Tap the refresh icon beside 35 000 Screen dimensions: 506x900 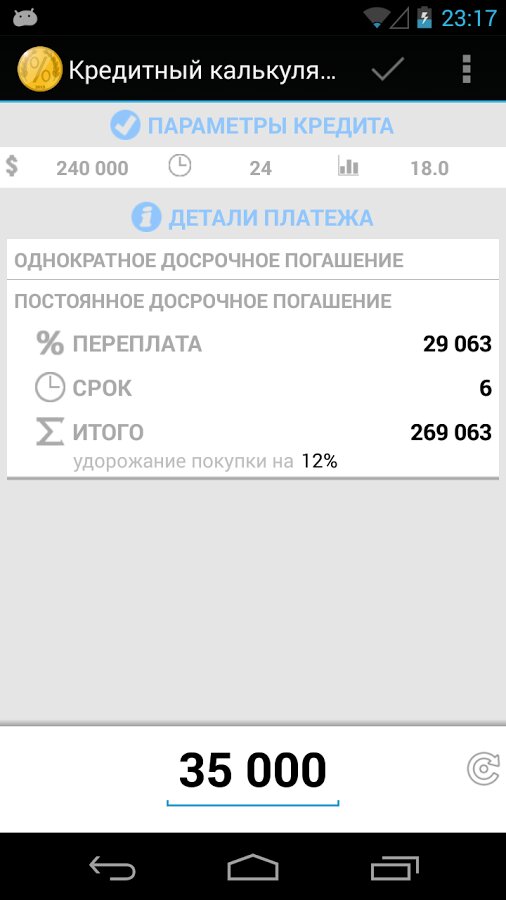tap(483, 769)
